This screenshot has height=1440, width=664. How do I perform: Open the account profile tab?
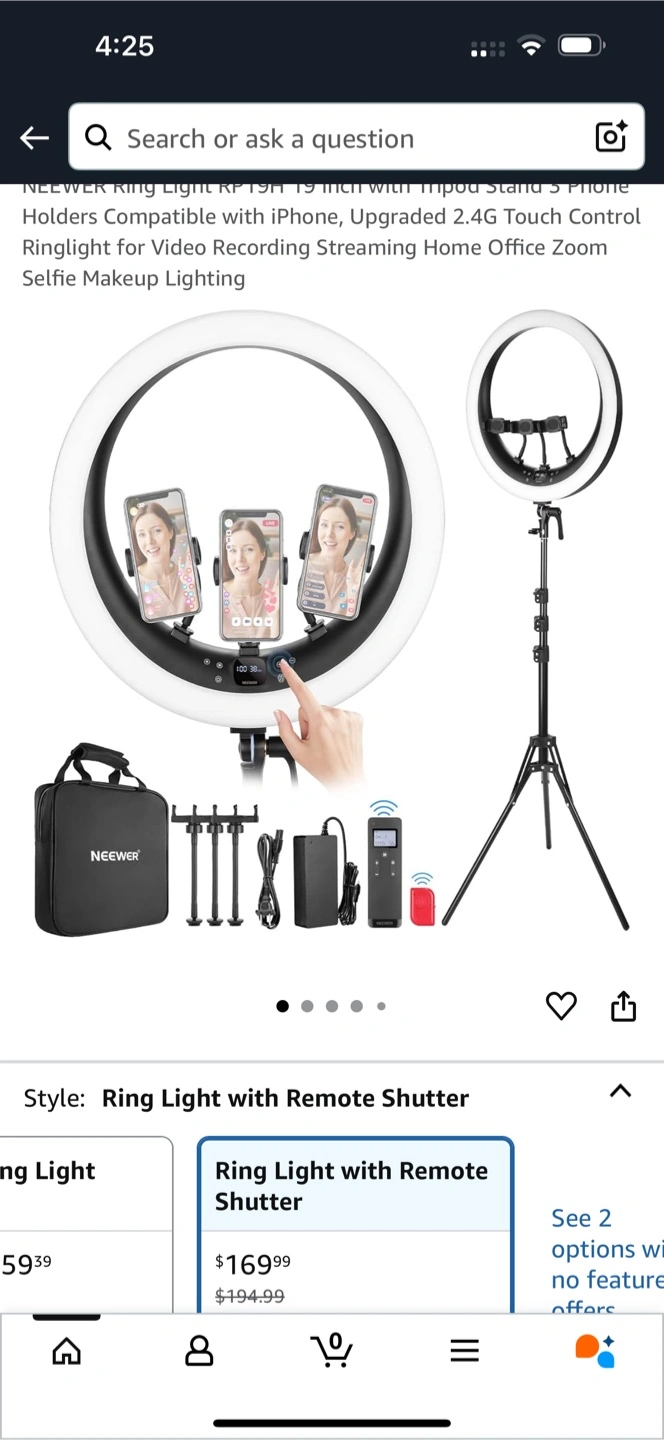click(x=199, y=1352)
